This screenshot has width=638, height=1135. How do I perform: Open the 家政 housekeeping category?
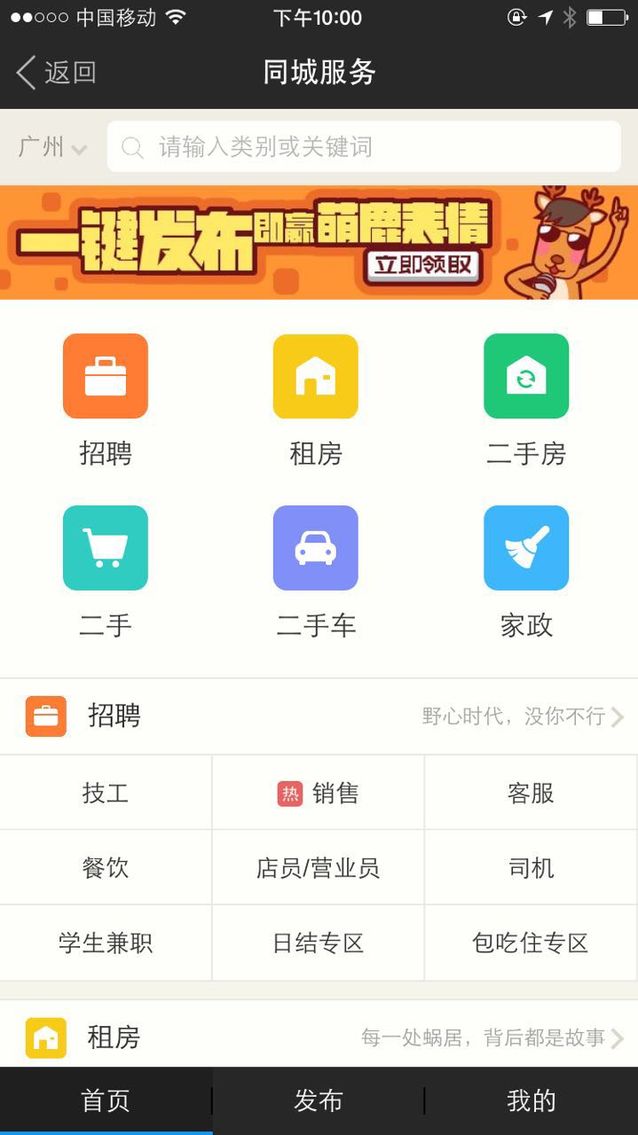526,548
